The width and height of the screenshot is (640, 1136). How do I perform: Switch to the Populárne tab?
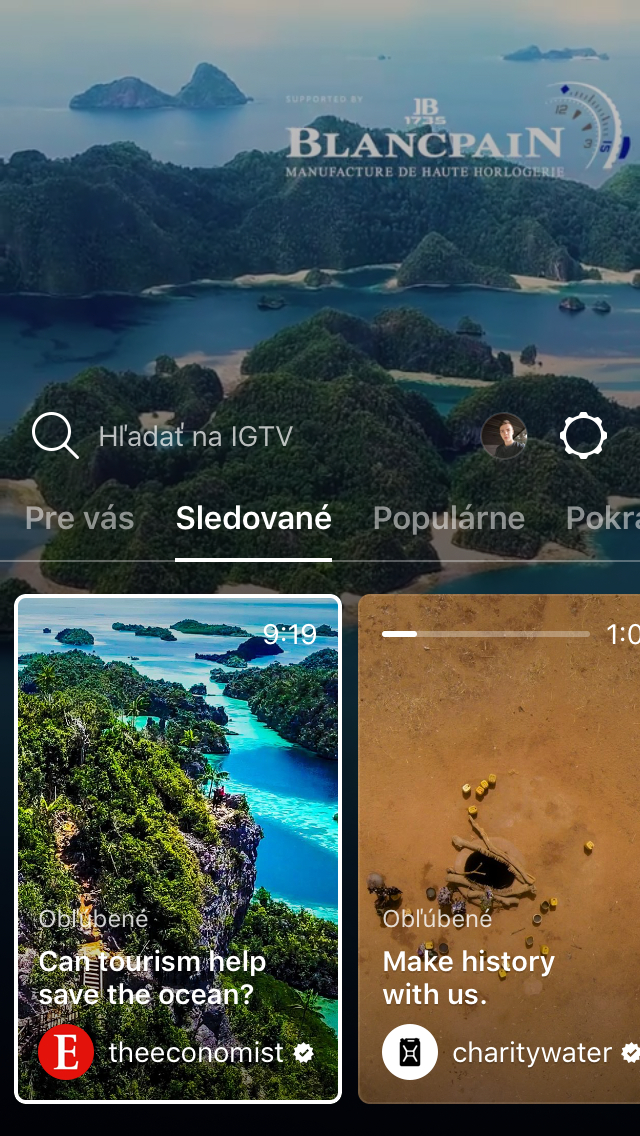[x=449, y=519]
